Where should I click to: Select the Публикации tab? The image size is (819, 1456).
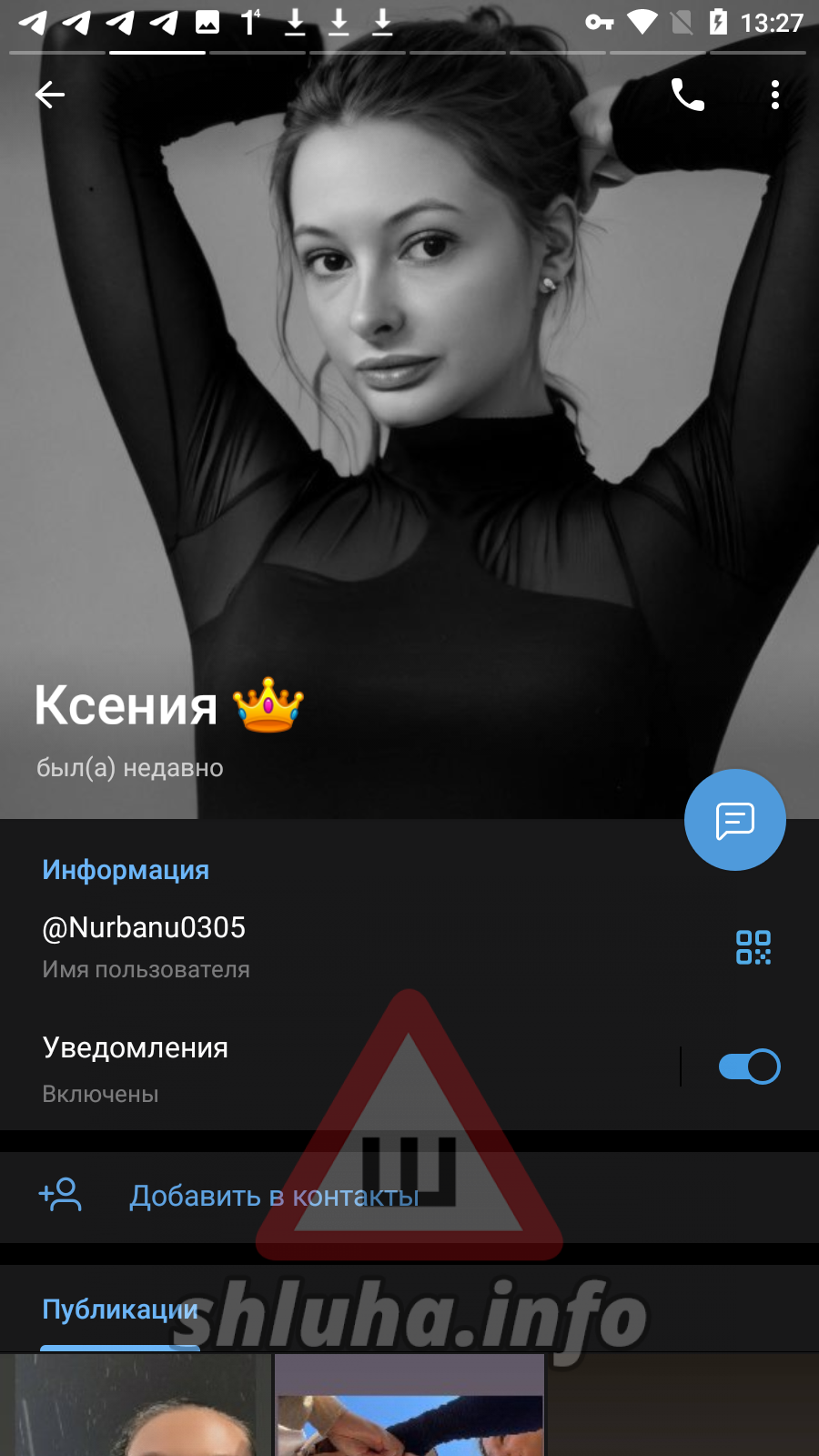(120, 1309)
